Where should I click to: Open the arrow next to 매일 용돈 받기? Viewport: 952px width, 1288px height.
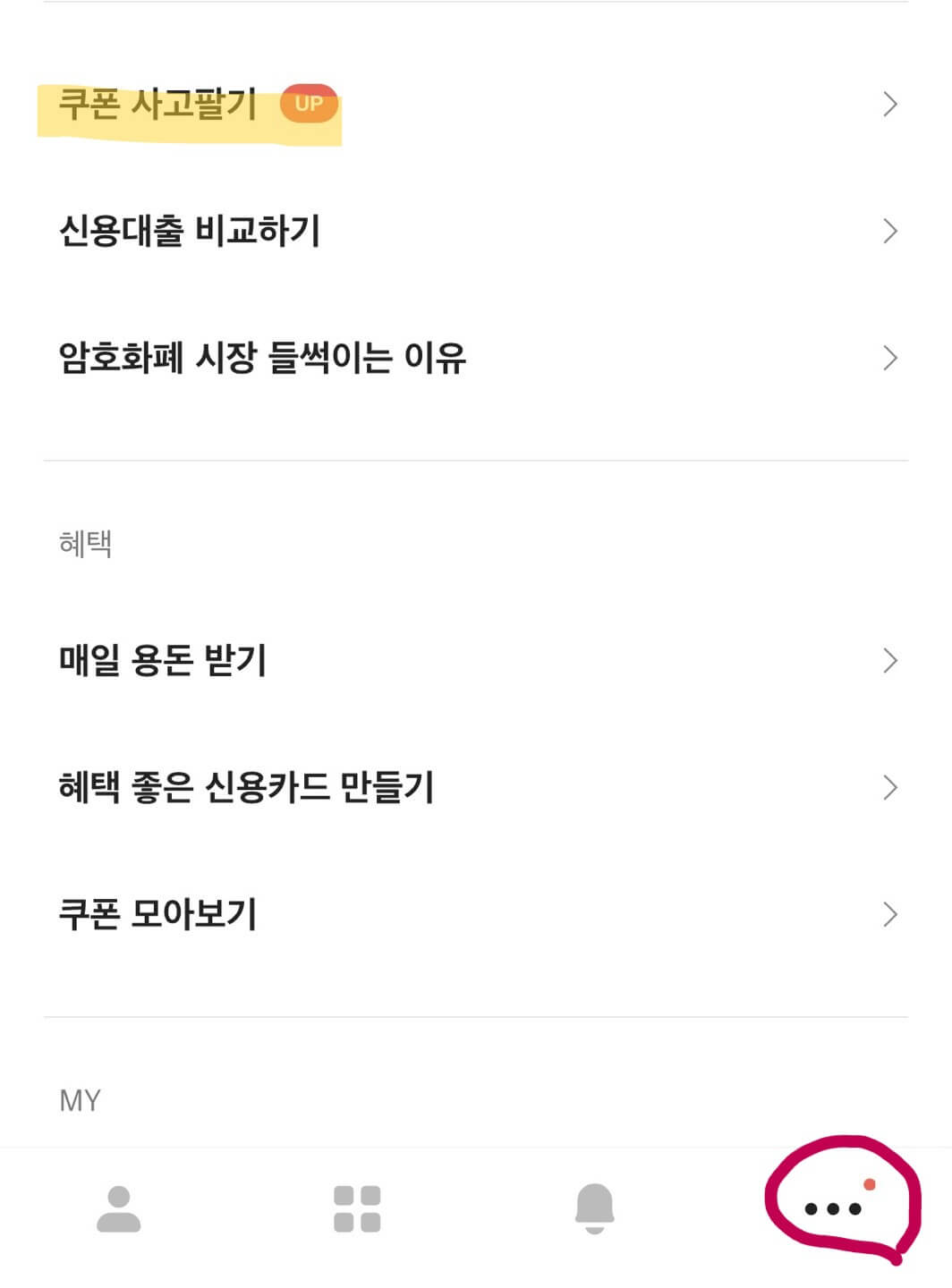pyautogui.click(x=889, y=659)
